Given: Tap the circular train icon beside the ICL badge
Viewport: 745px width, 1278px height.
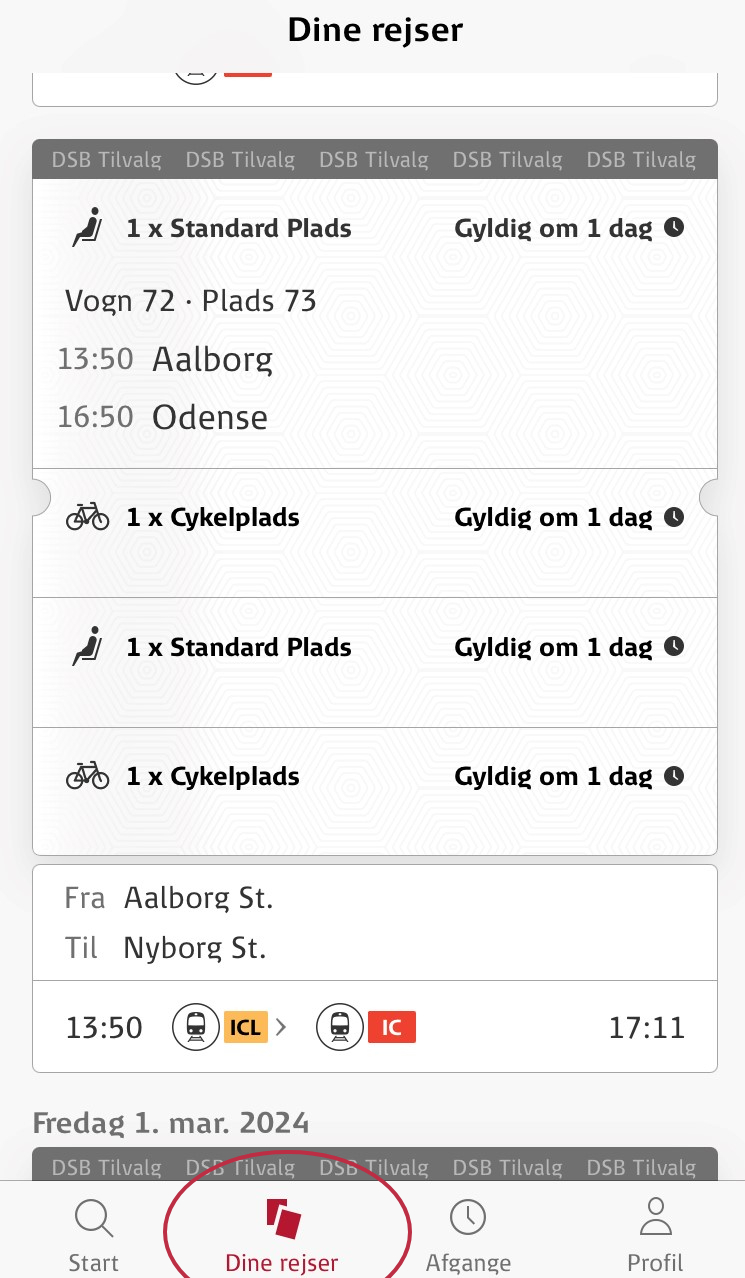Looking at the screenshot, I should pyautogui.click(x=196, y=1026).
